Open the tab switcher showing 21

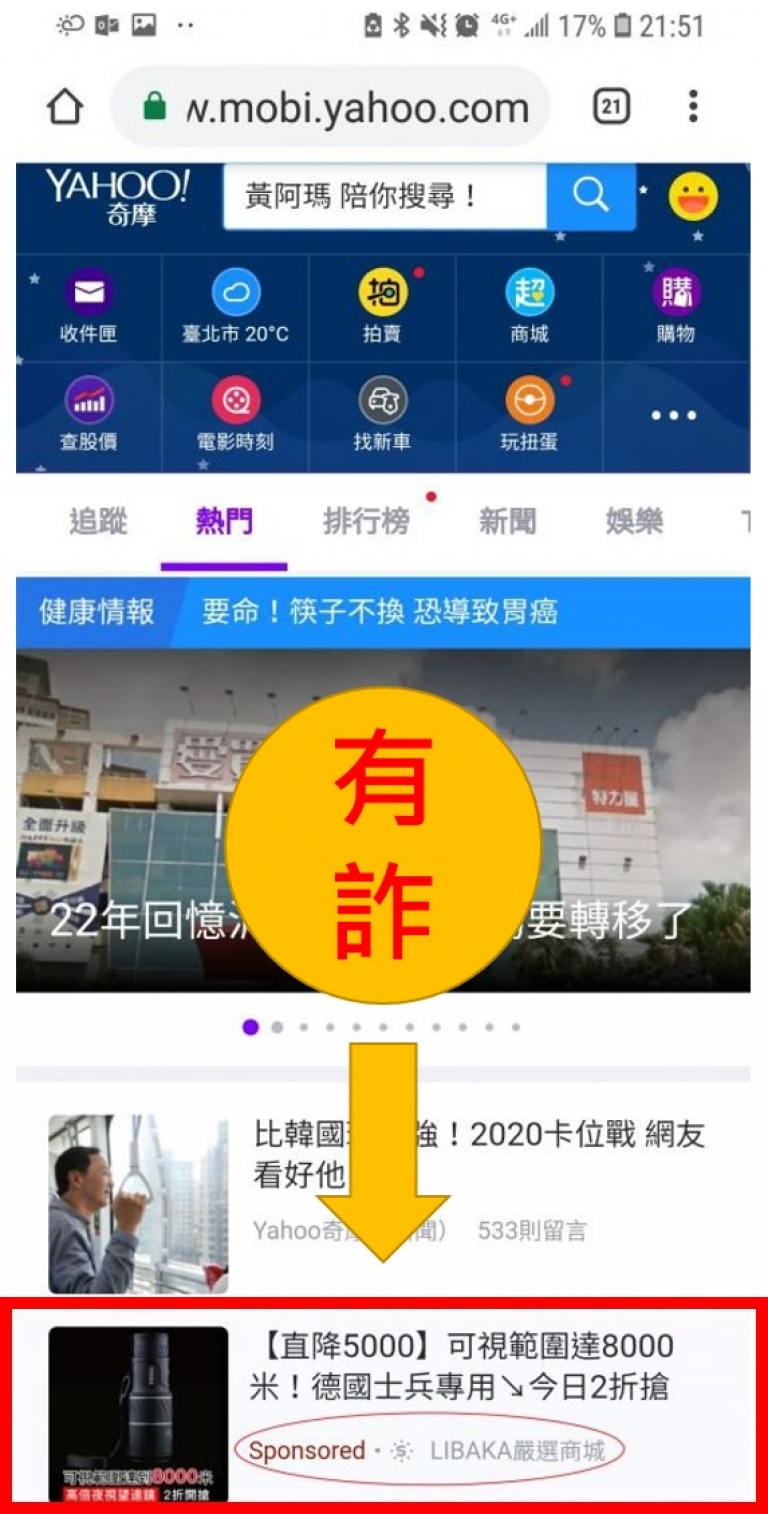pyautogui.click(x=612, y=106)
